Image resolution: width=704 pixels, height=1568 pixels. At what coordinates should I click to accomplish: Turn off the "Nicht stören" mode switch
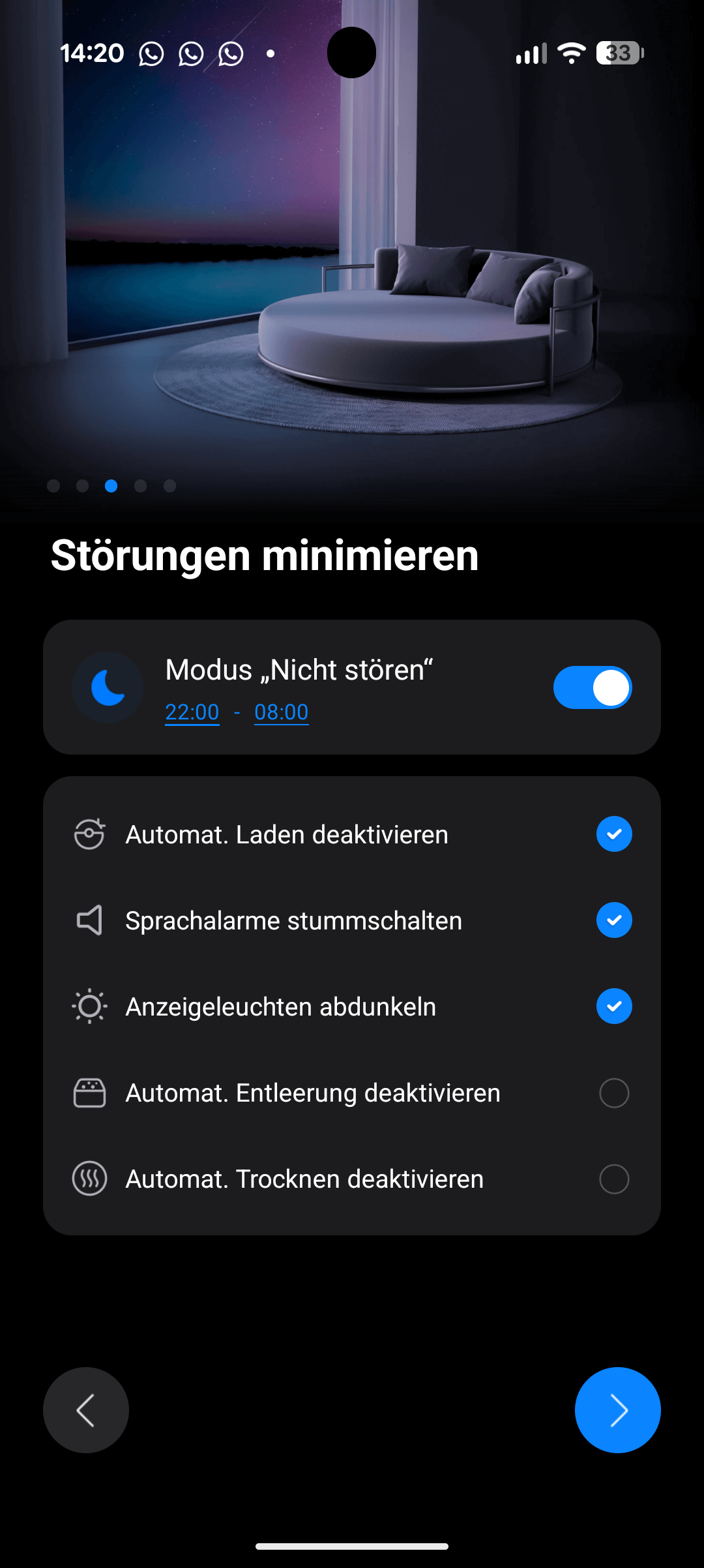point(592,687)
